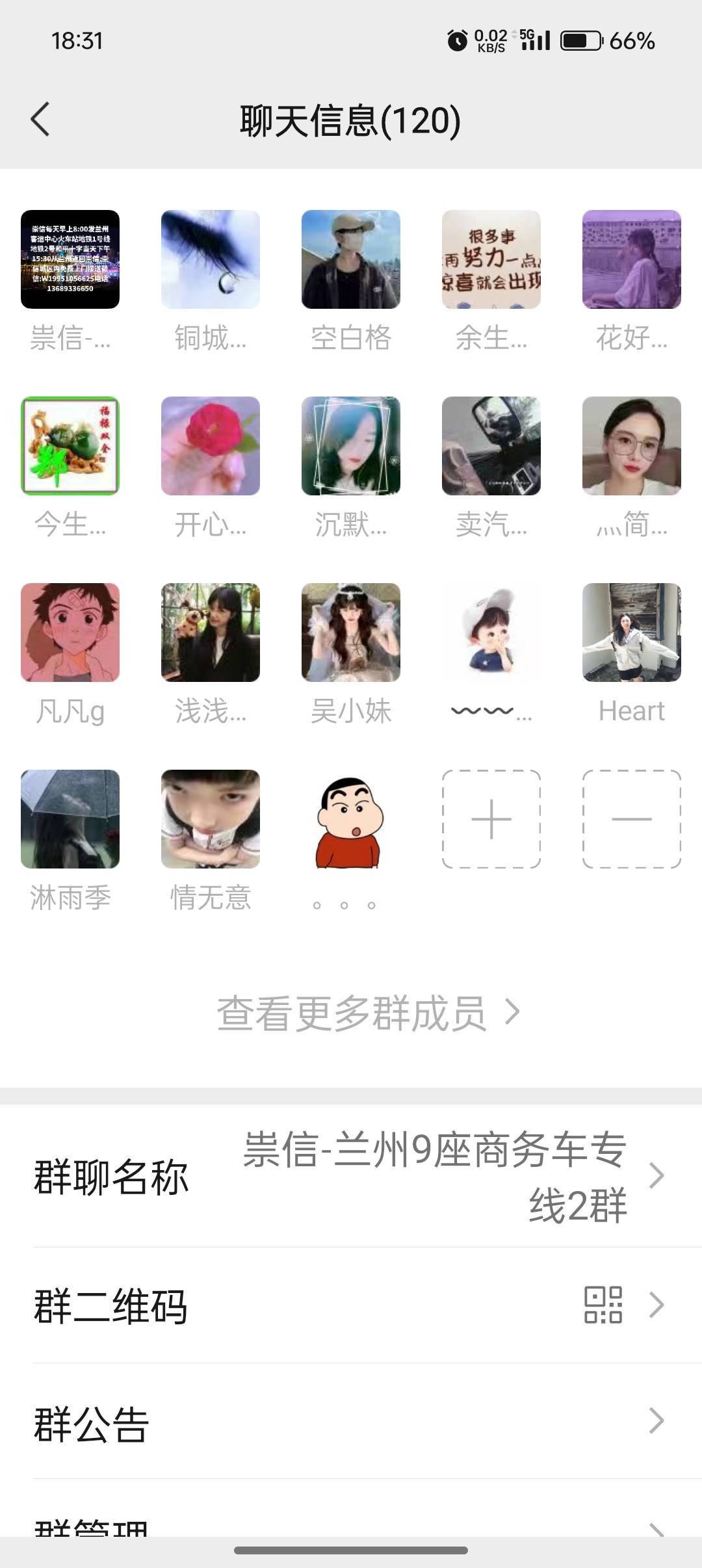Go back from chat info
The image size is (702, 1568).
40,120
